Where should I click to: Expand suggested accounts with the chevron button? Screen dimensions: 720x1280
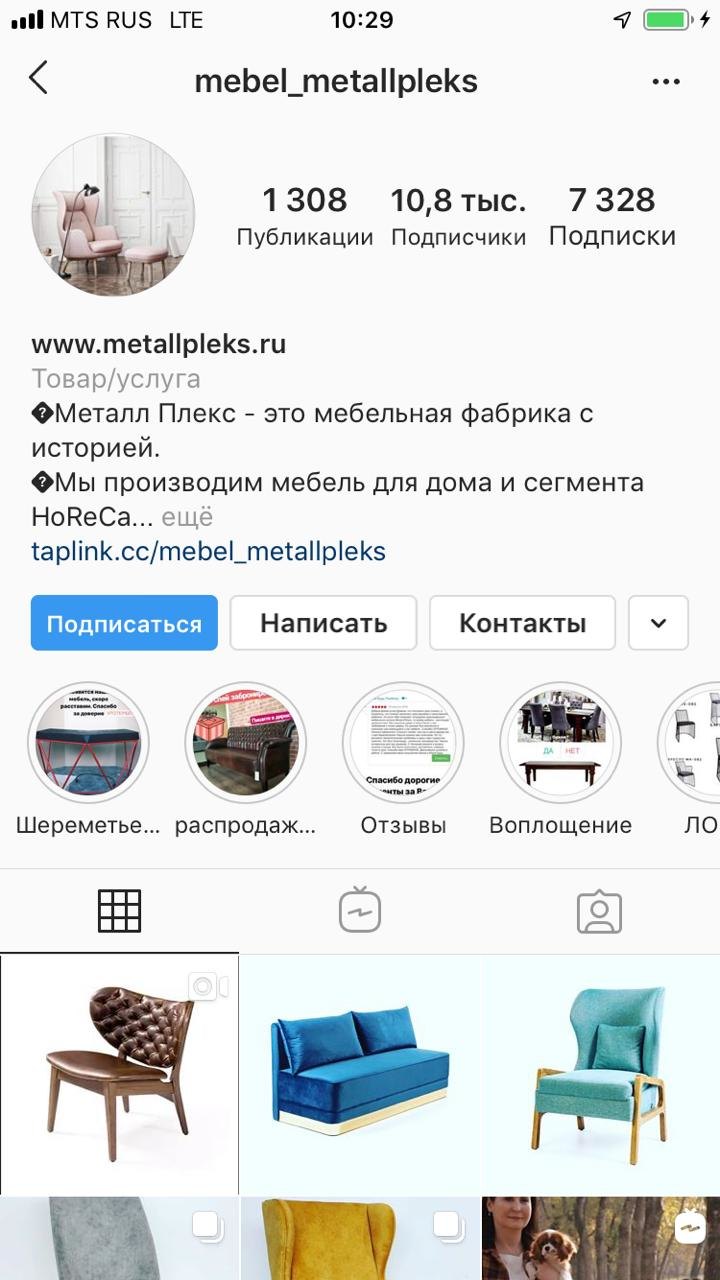click(658, 623)
